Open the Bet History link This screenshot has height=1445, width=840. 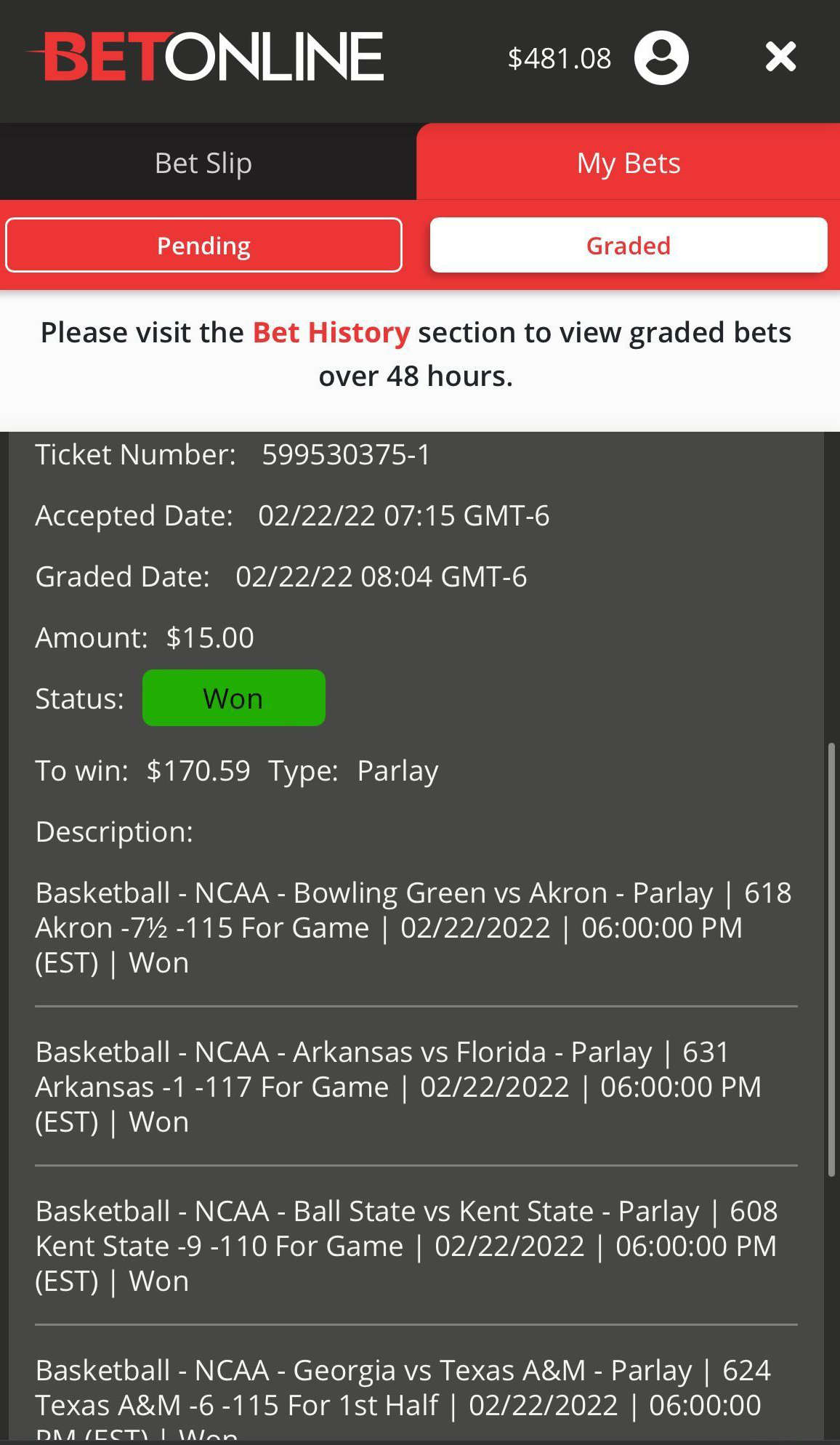click(x=331, y=333)
